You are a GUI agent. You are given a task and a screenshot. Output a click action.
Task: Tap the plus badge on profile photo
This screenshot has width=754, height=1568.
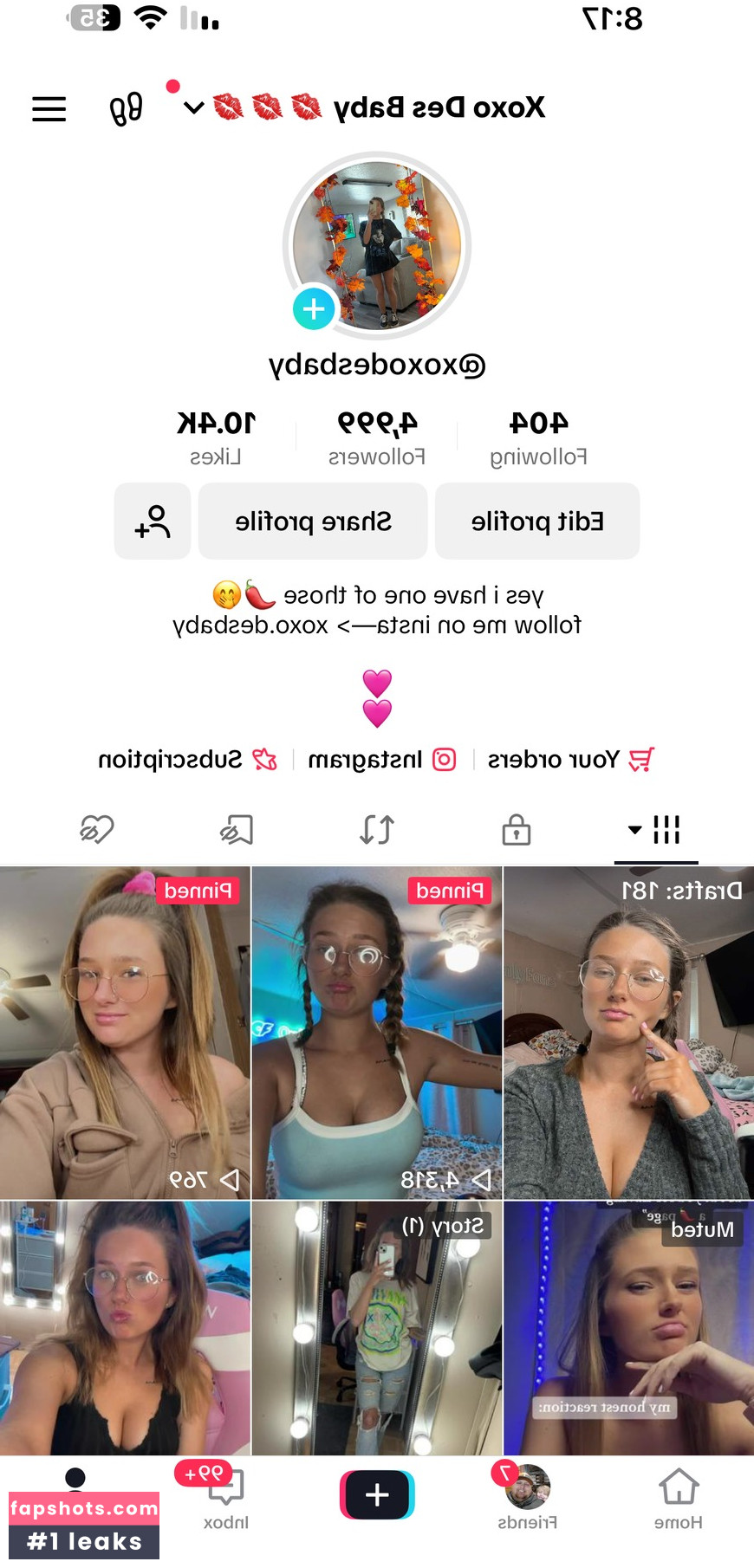coord(314,308)
